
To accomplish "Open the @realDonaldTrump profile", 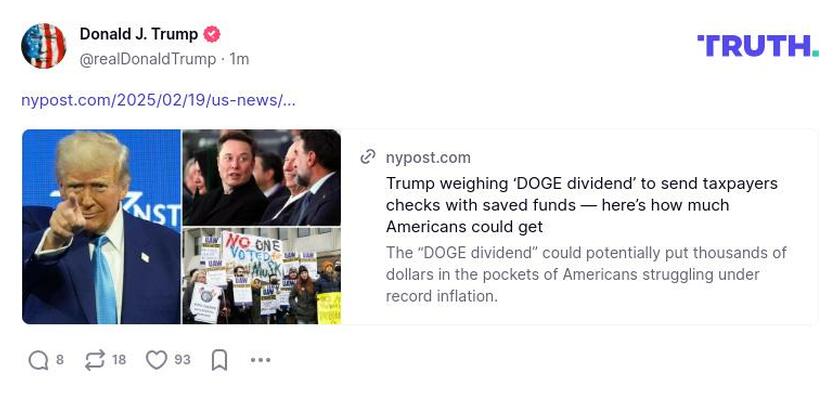I will tap(147, 59).
